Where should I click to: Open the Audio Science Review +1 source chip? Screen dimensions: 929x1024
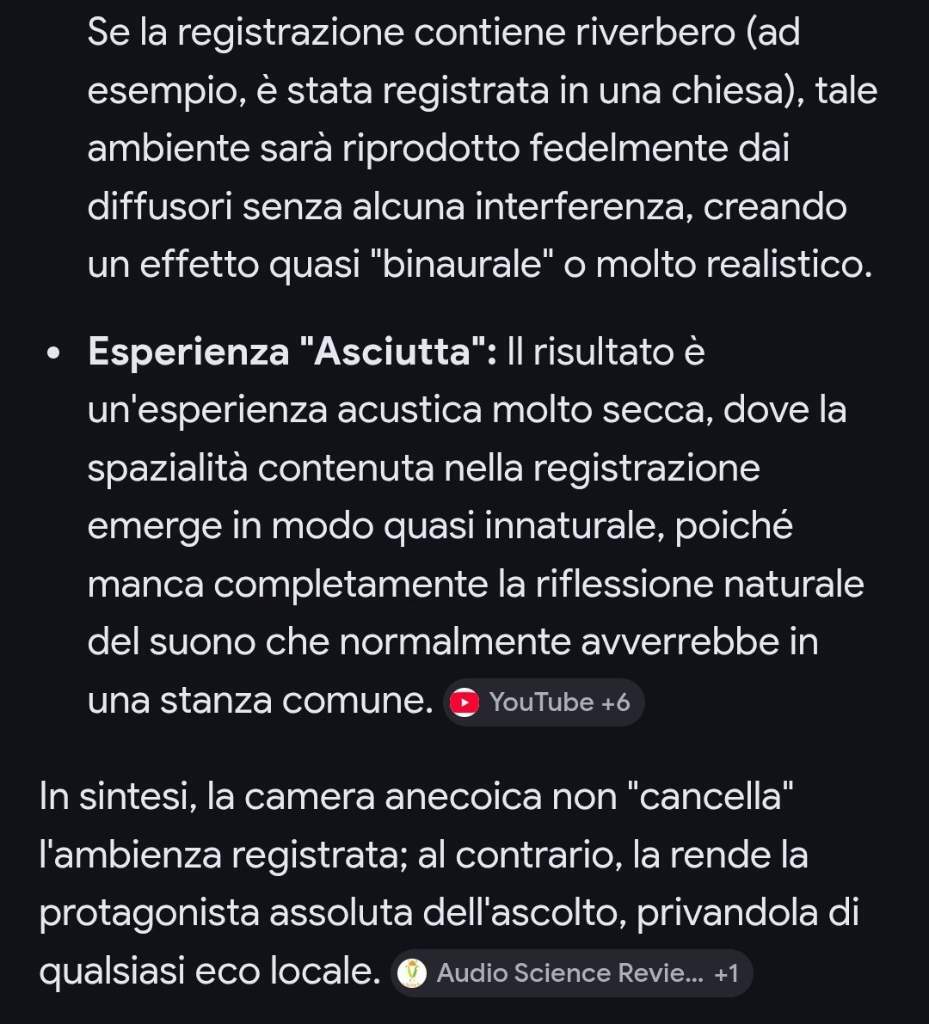[571, 973]
